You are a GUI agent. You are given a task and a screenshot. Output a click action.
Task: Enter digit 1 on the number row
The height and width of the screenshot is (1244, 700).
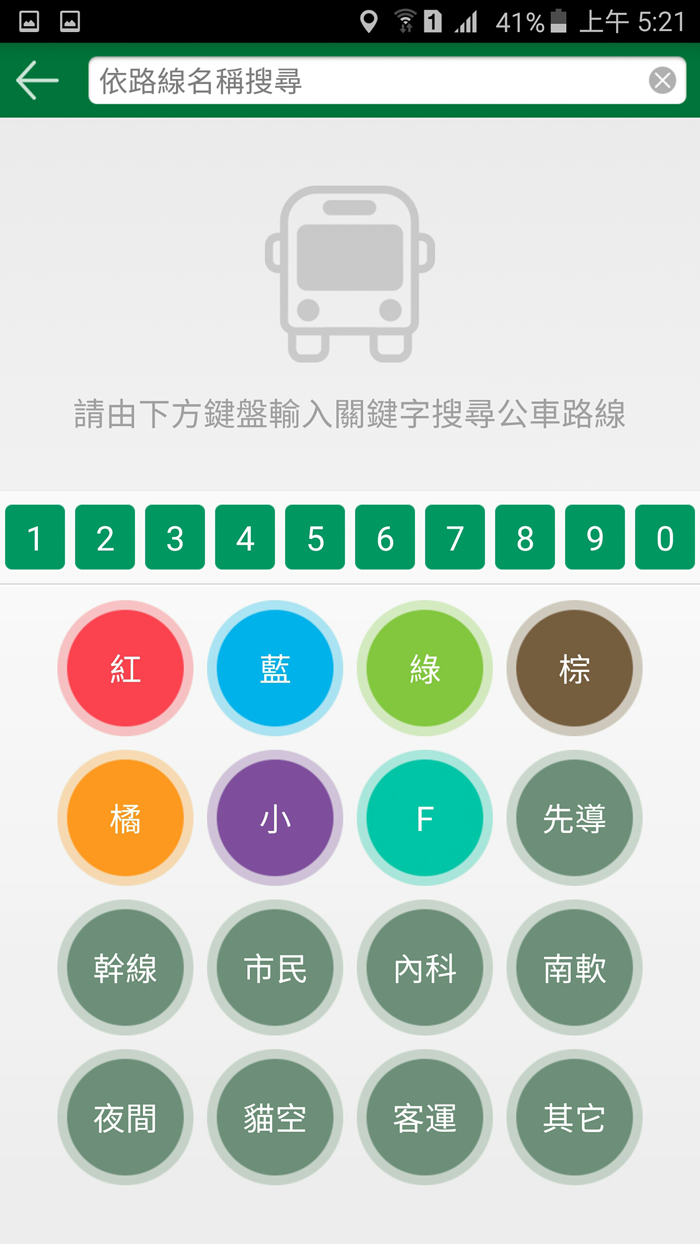[x=35, y=538]
